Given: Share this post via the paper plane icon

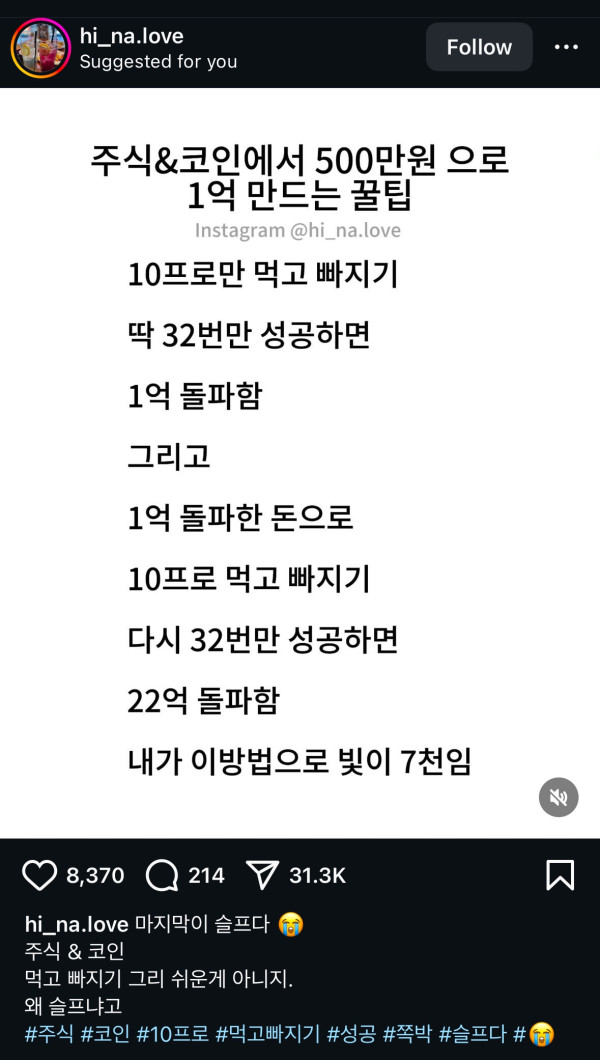Looking at the screenshot, I should [262, 875].
